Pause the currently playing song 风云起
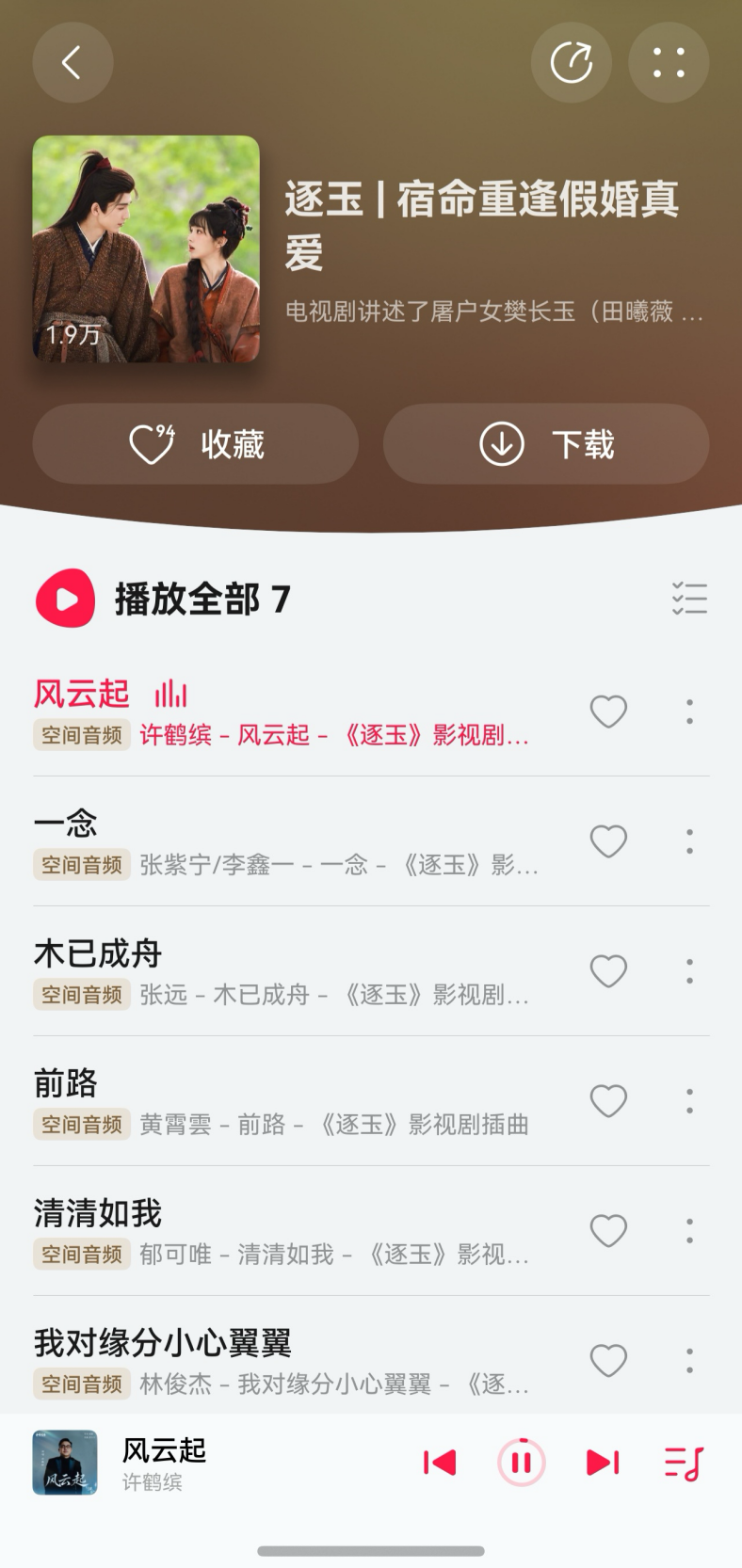Viewport: 742px width, 1568px height. pos(520,1463)
